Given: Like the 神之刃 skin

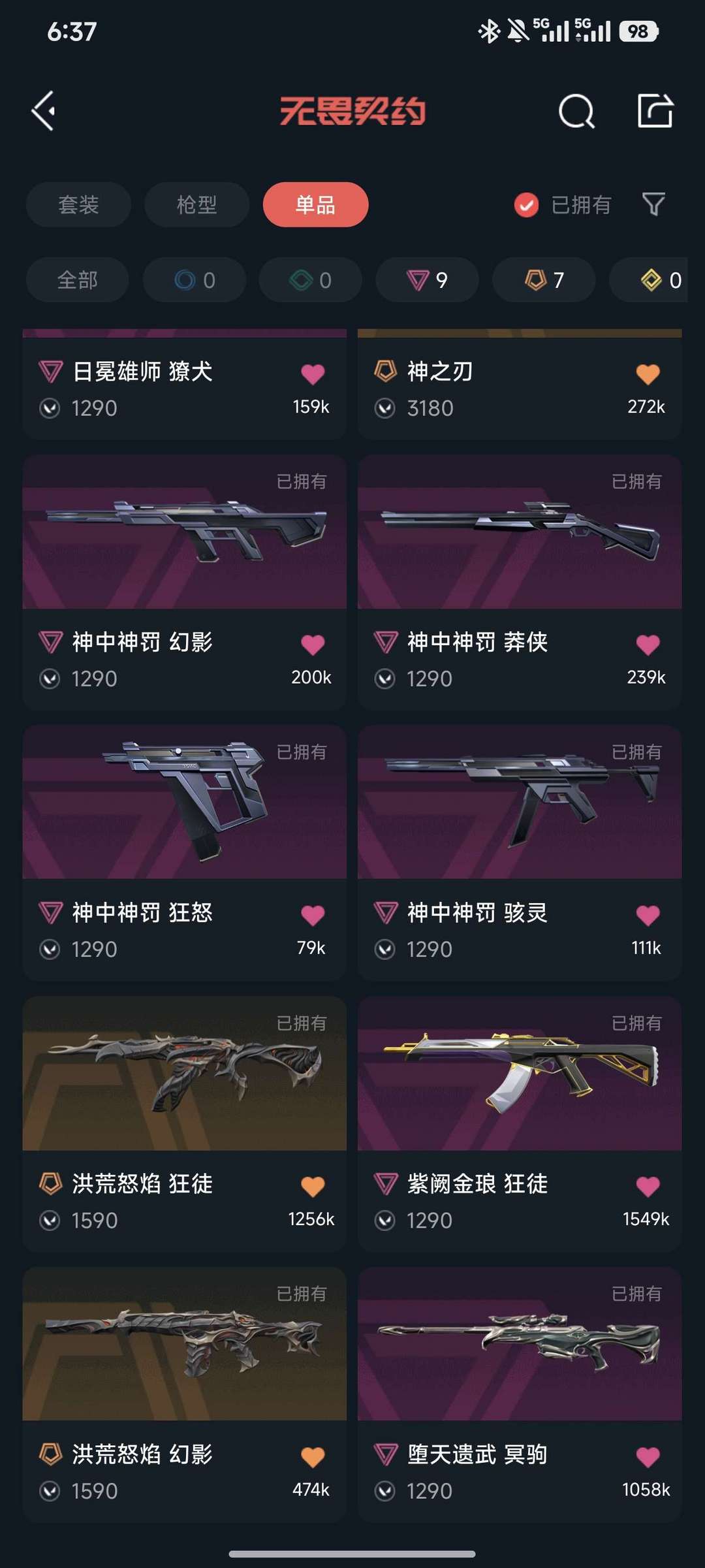Looking at the screenshot, I should pos(648,374).
